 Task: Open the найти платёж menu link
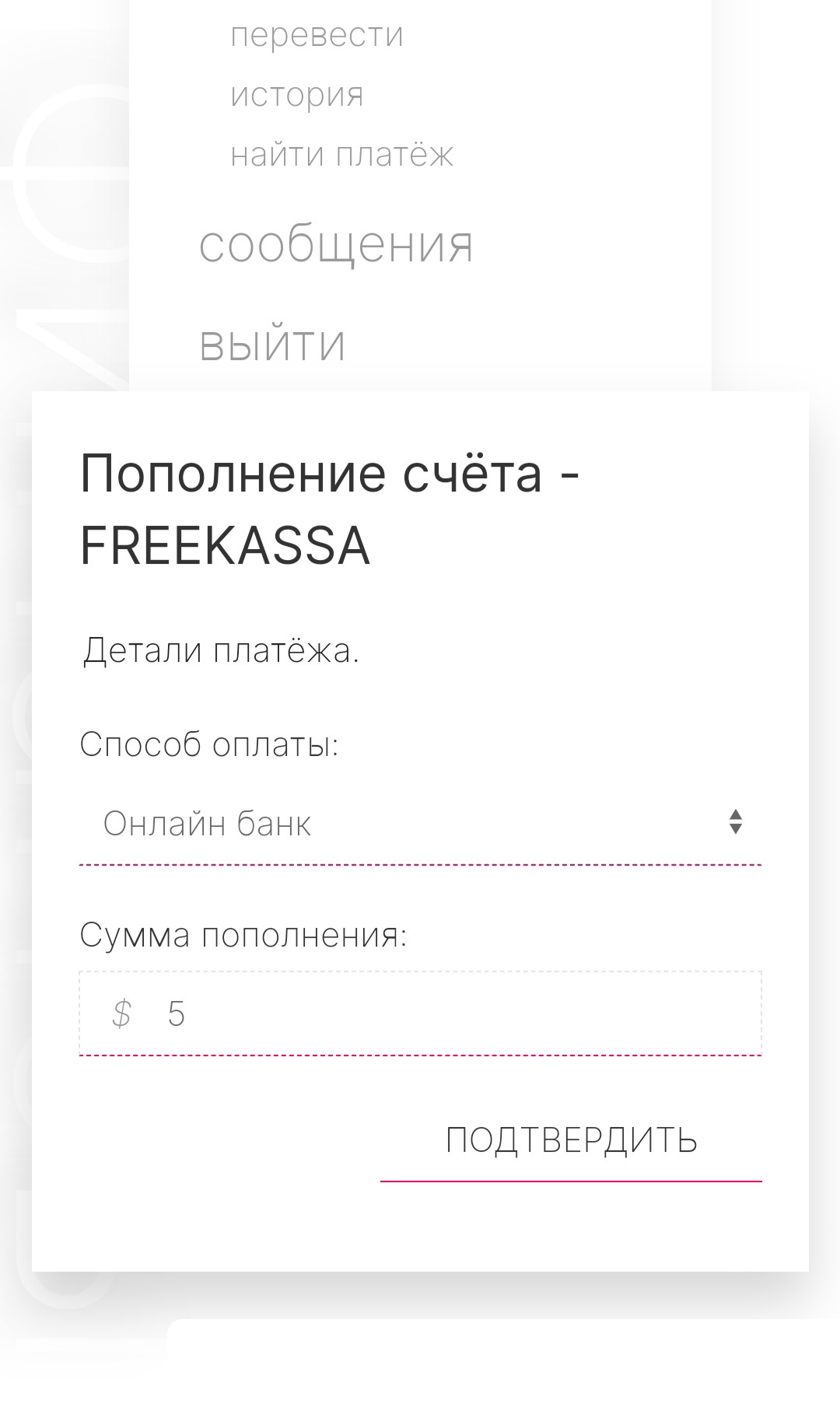coord(341,154)
